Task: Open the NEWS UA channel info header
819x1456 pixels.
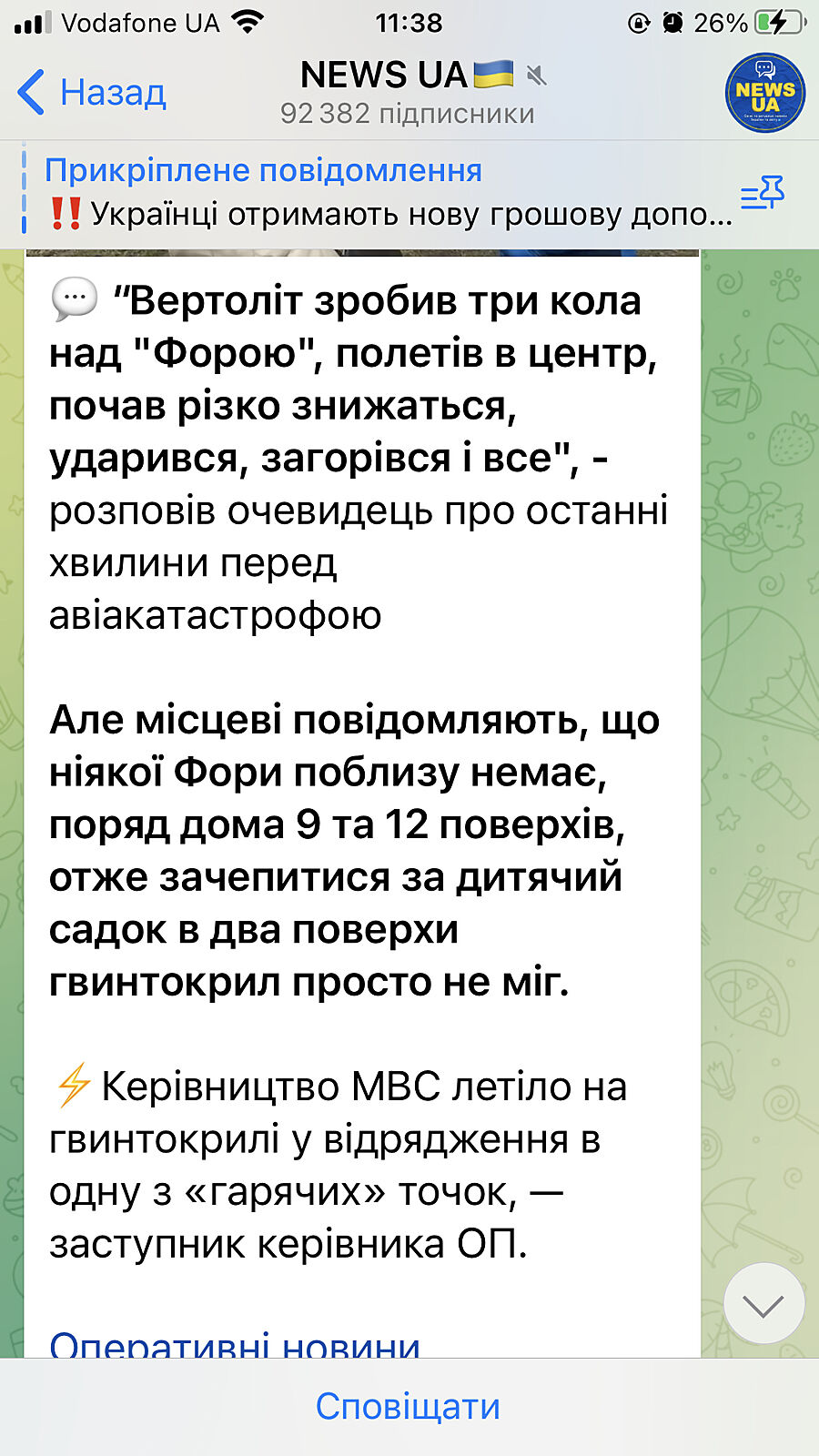Action: (x=408, y=93)
